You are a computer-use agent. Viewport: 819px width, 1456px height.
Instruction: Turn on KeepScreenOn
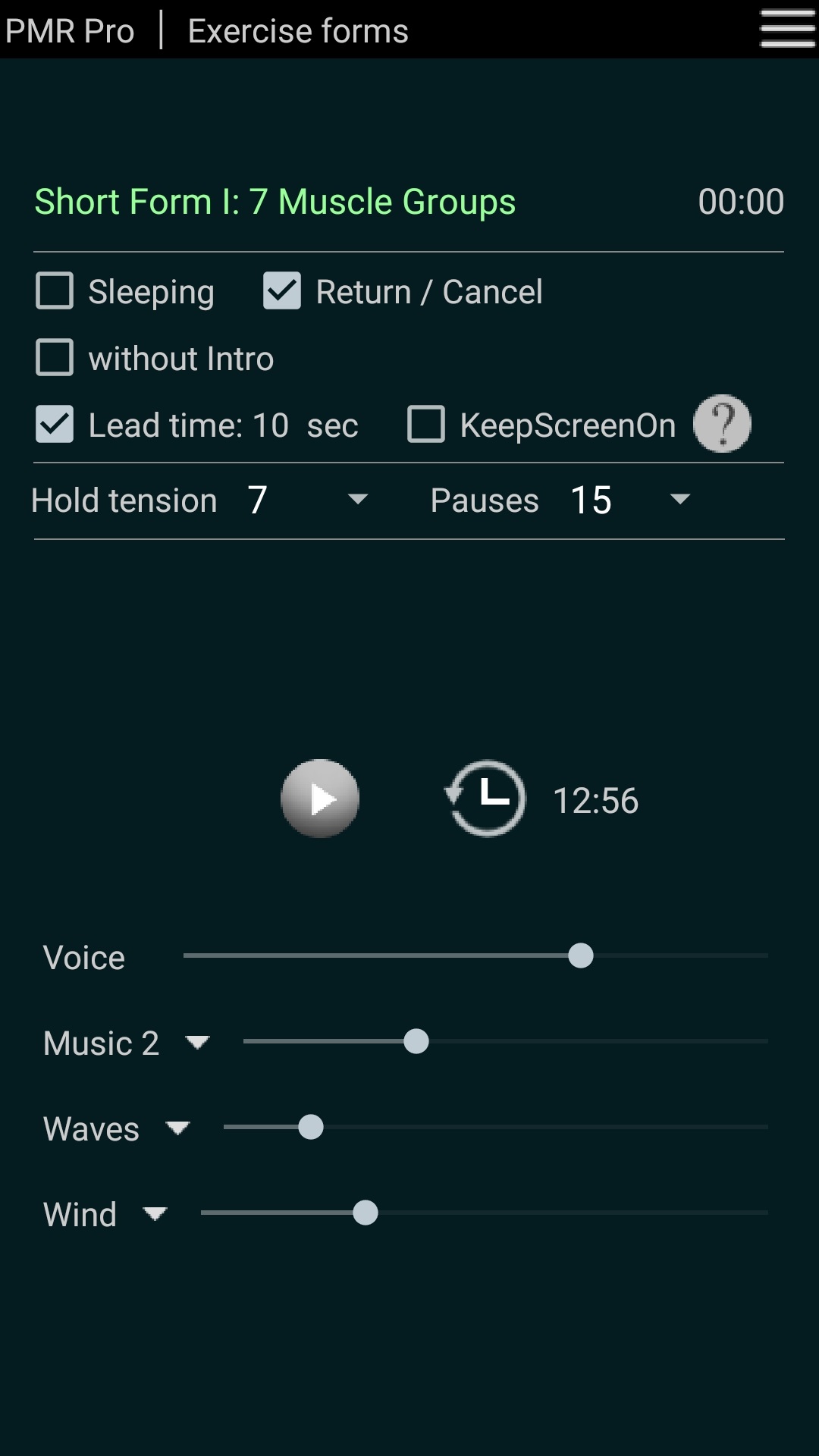coord(426,425)
